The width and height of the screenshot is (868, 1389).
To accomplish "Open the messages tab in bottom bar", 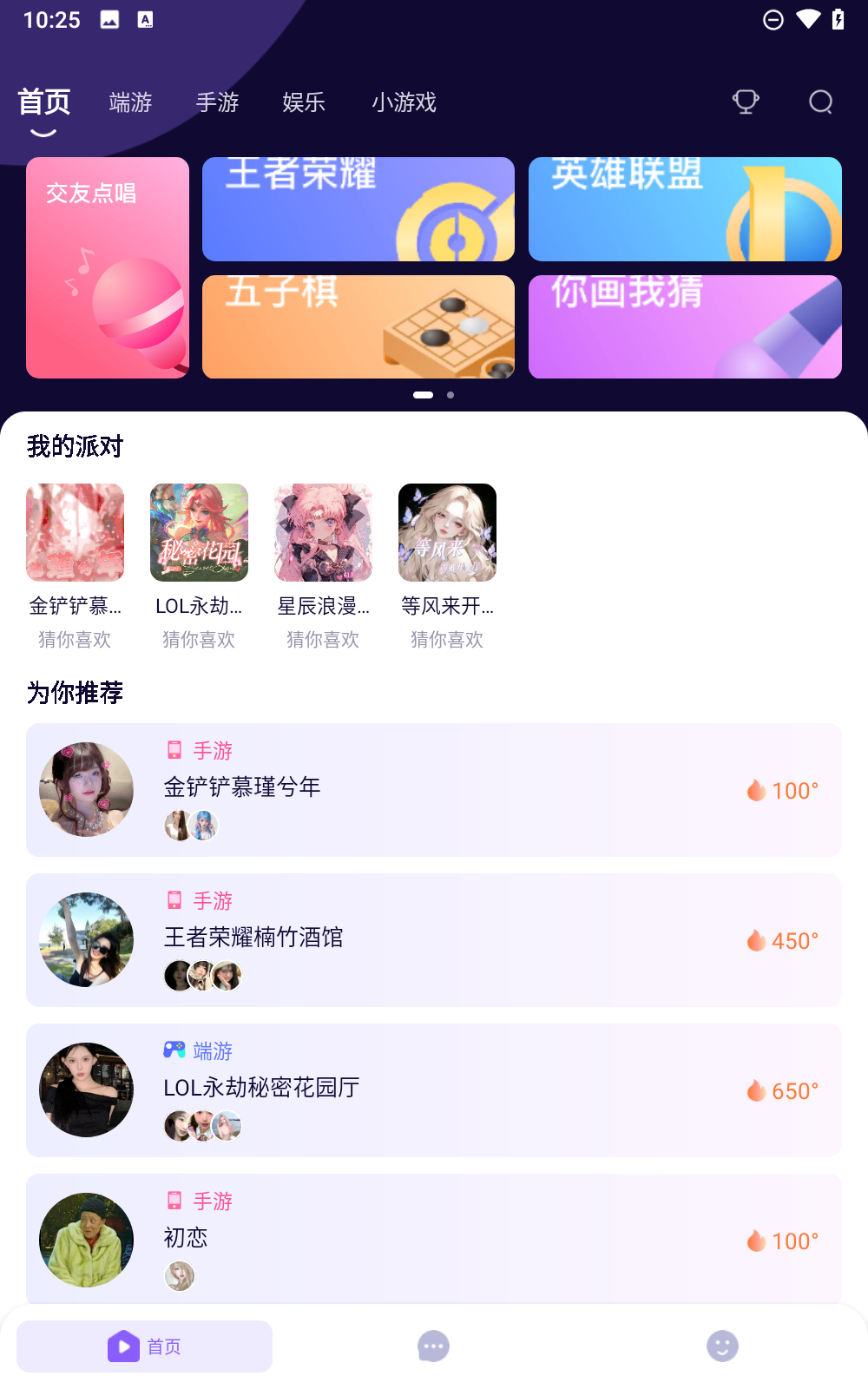I will 433,1346.
